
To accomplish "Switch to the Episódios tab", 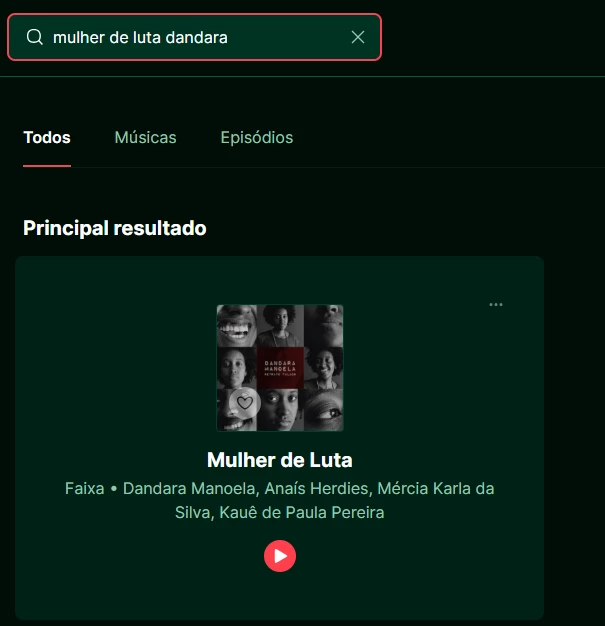I will click(257, 138).
